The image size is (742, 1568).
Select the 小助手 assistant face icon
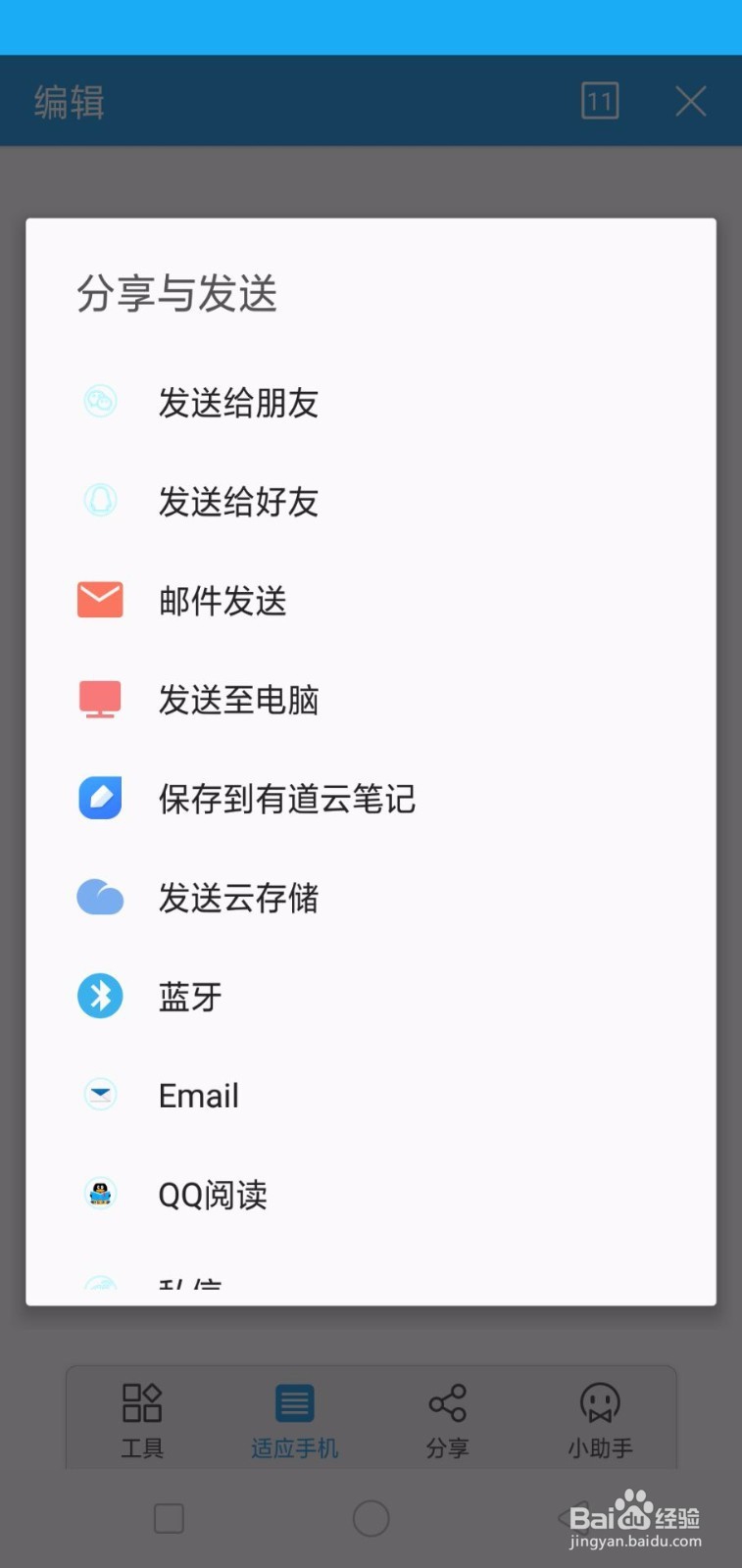tap(600, 1403)
